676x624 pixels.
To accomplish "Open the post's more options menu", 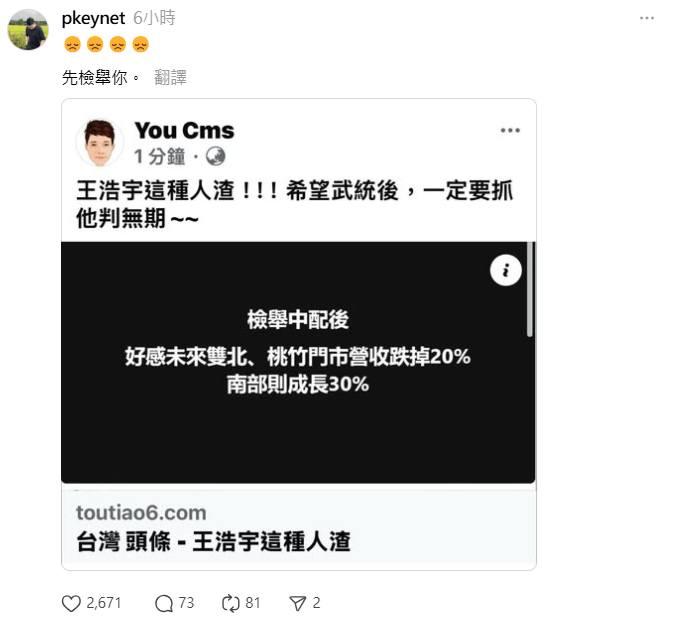I will (x=647, y=18).
